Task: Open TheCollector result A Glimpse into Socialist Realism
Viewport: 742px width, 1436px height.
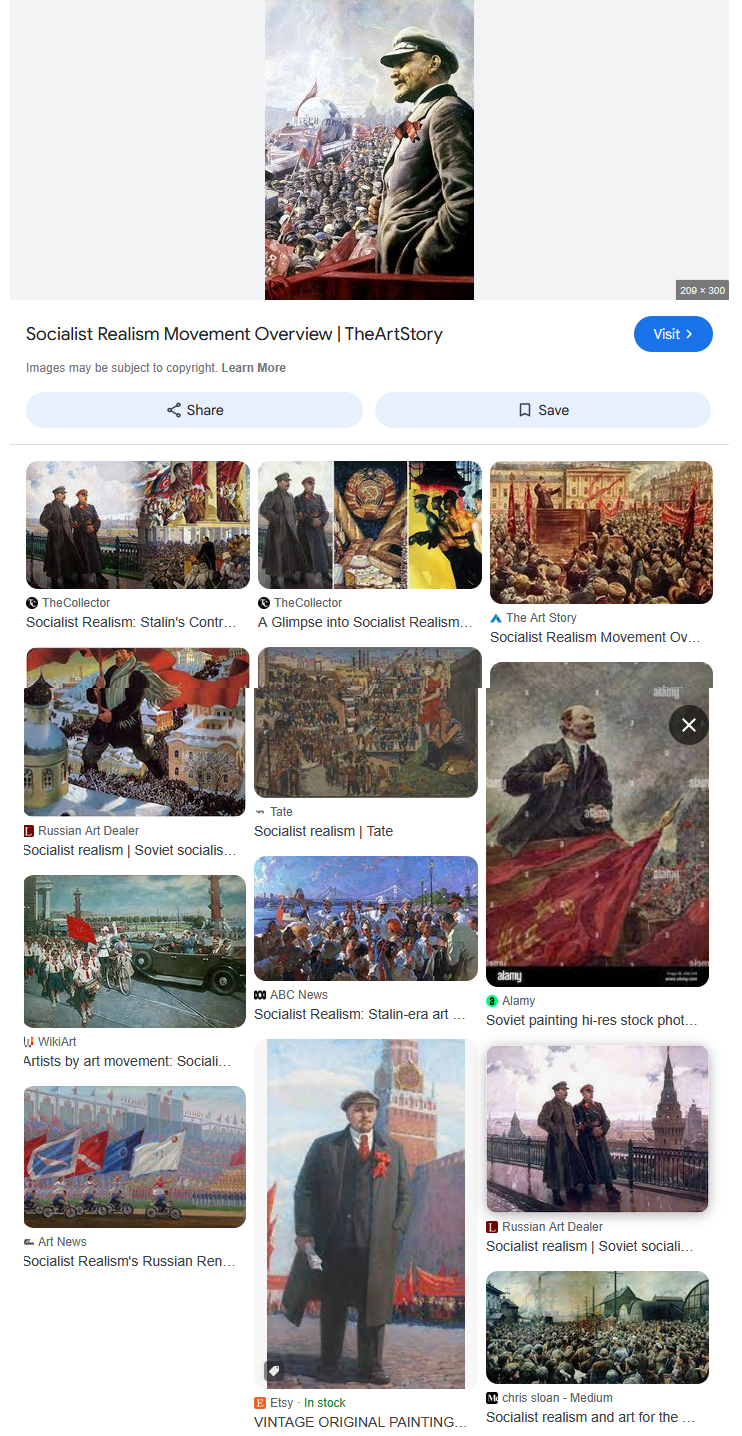Action: click(x=370, y=525)
